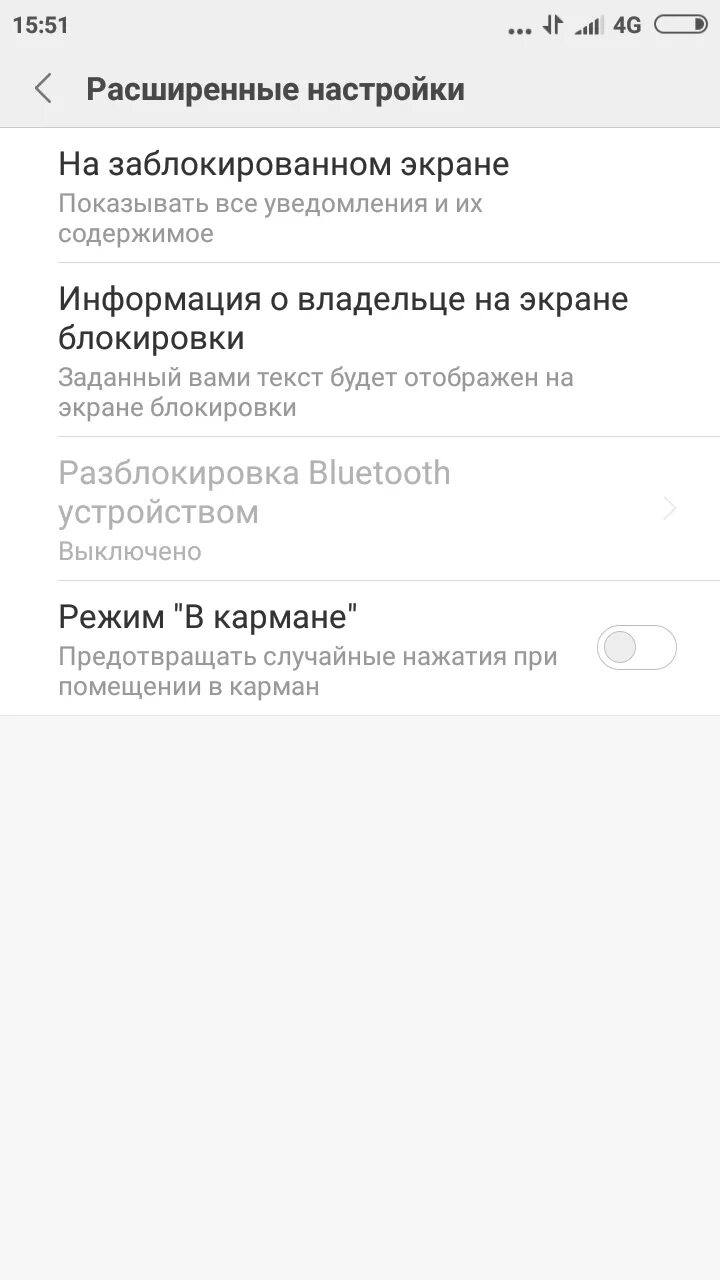
Task: Open Информация о владельце на экране блокировки
Action: point(360,350)
